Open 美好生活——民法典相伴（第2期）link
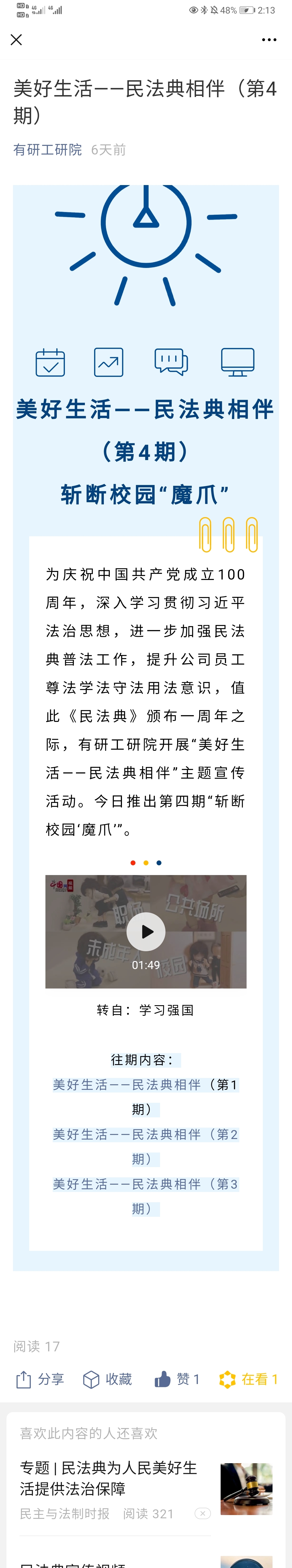 pyautogui.click(x=145, y=1135)
